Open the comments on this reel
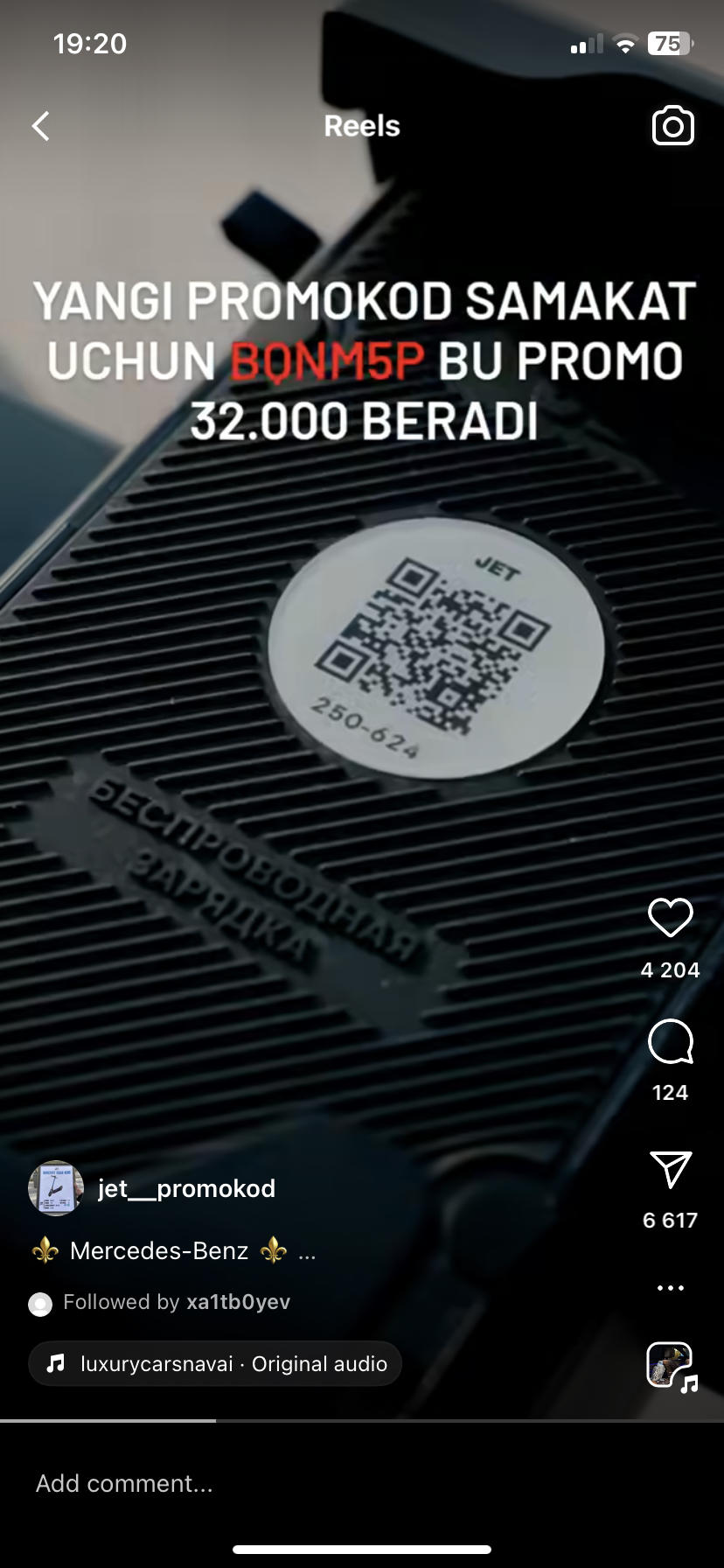 click(x=670, y=1041)
